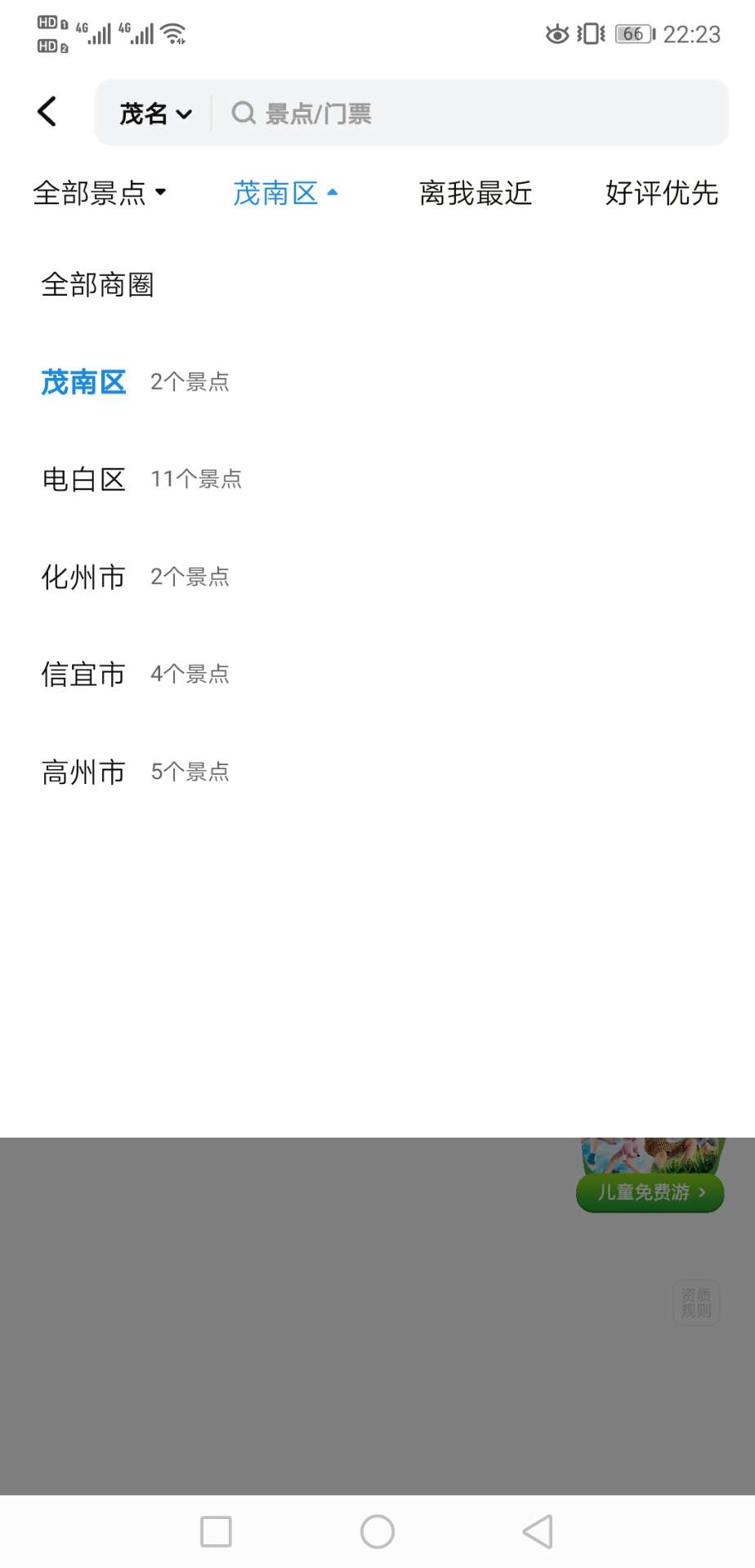The image size is (755, 1568).
Task: Open recent apps from navigation bar
Action: point(216,1531)
